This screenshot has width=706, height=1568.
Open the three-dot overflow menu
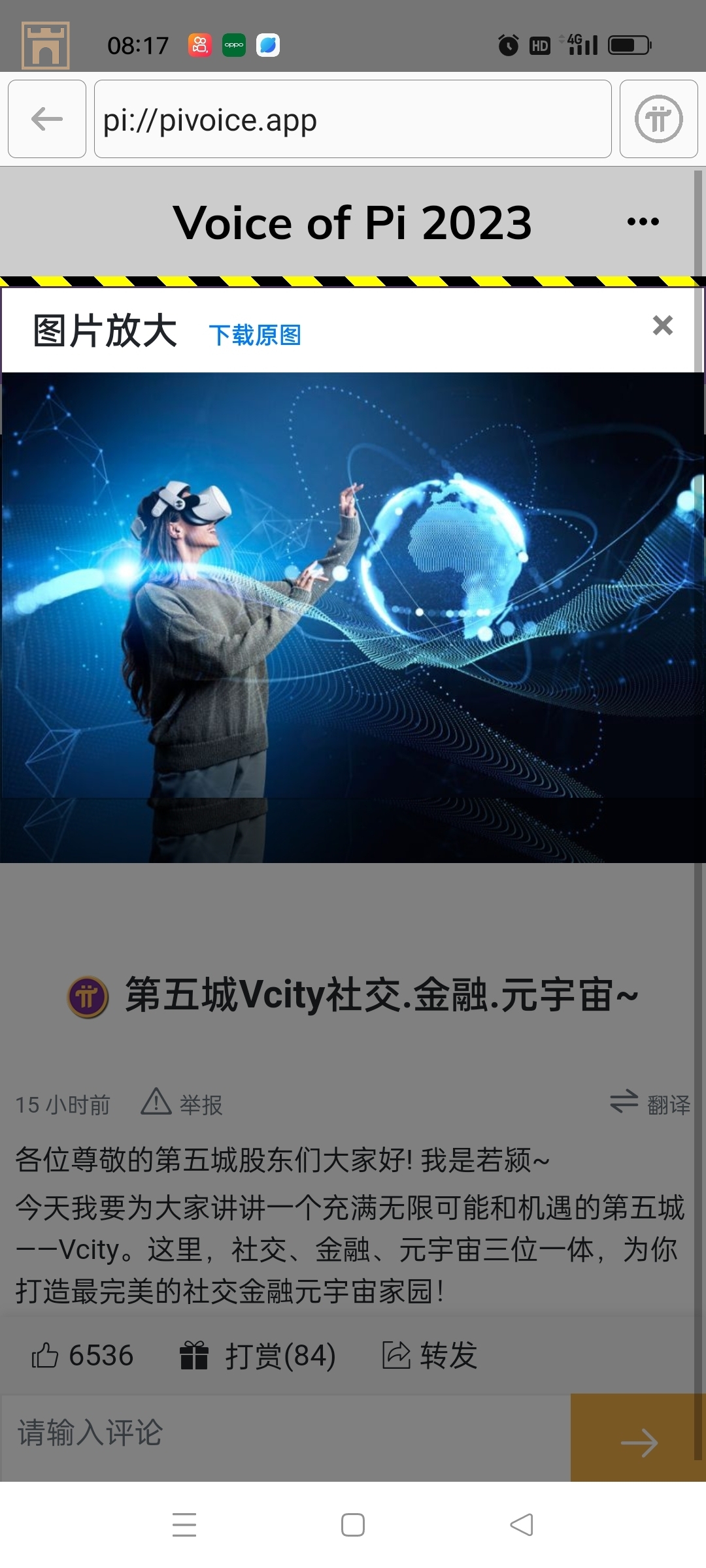coord(643,221)
